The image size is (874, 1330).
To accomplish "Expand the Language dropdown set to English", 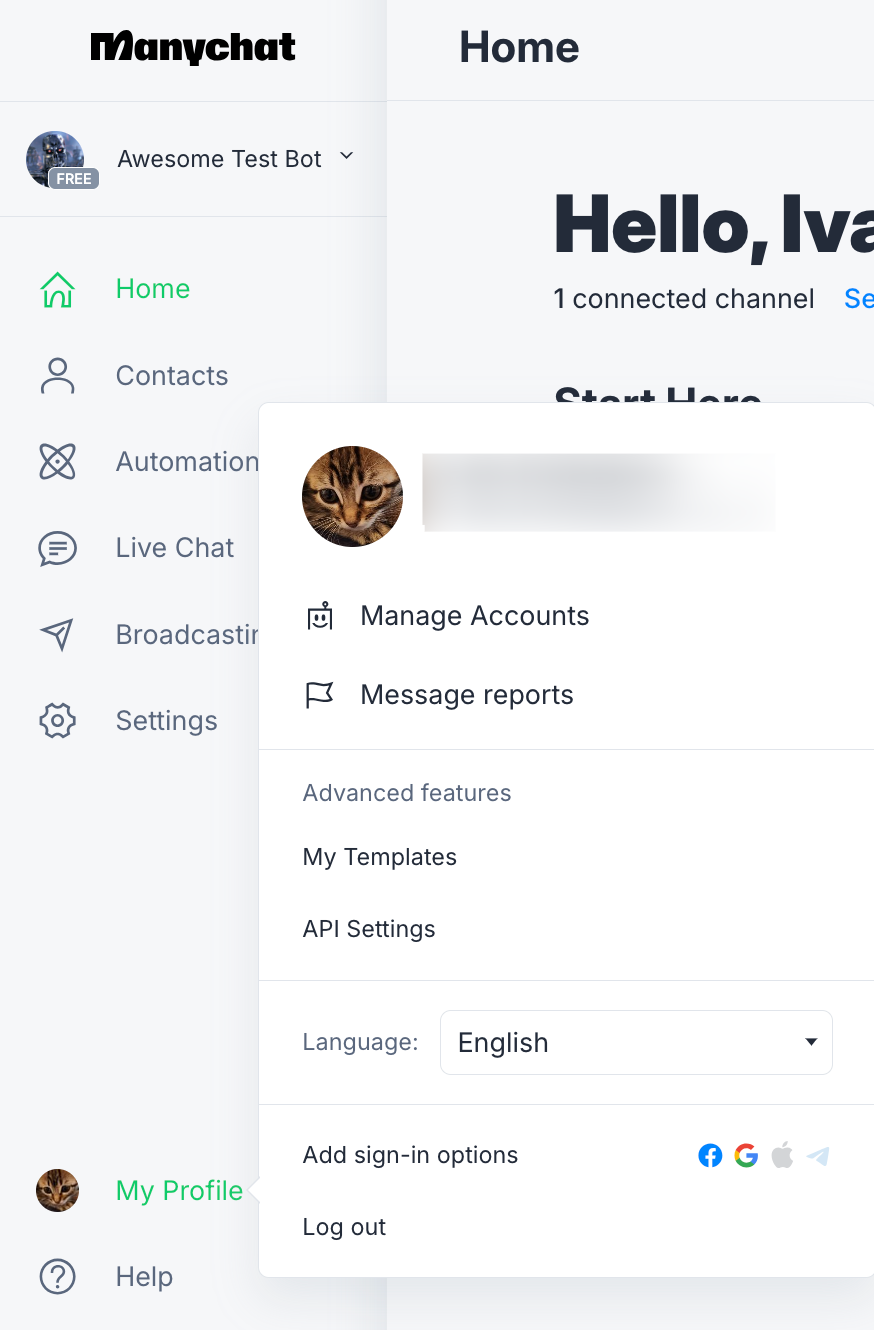I will (636, 1043).
